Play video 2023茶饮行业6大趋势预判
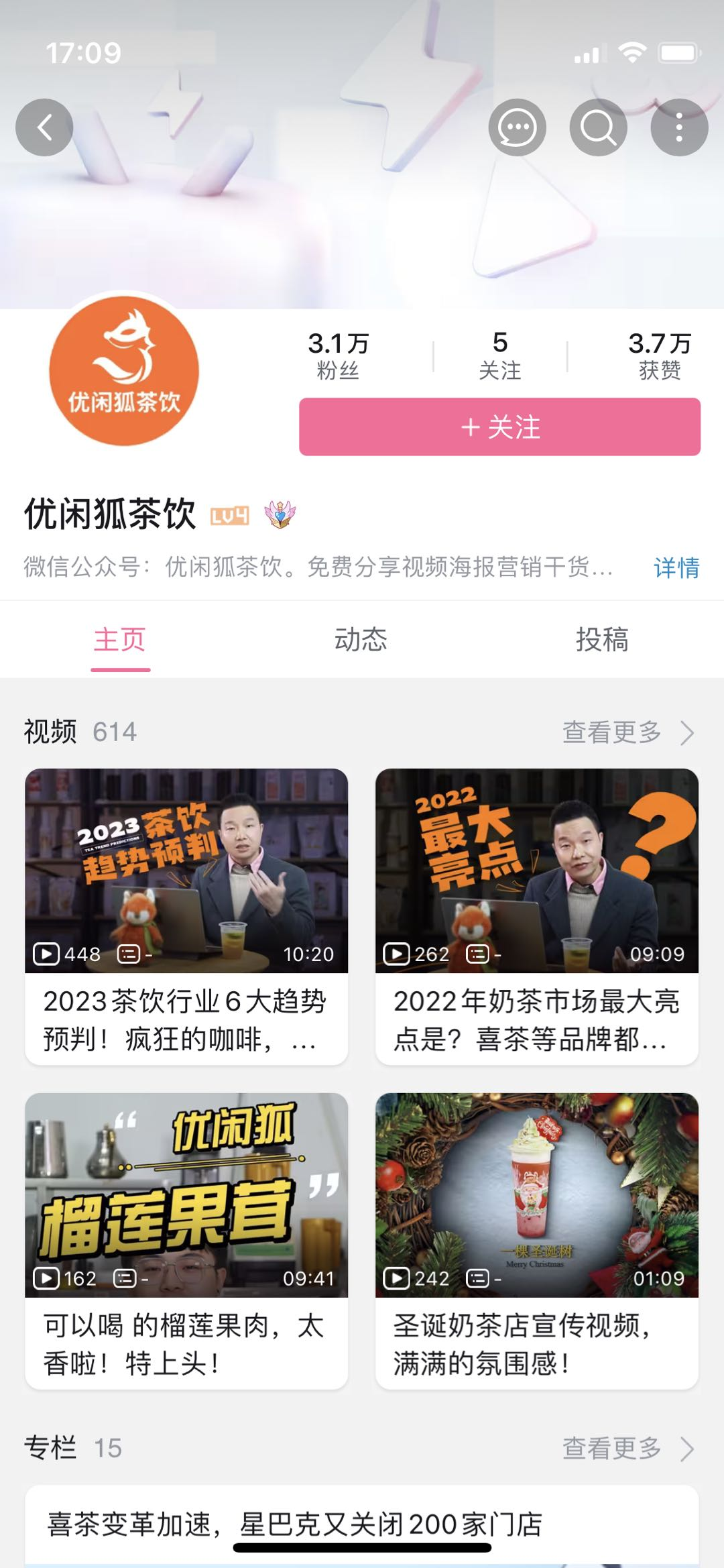Image resolution: width=724 pixels, height=1568 pixels. tap(186, 916)
